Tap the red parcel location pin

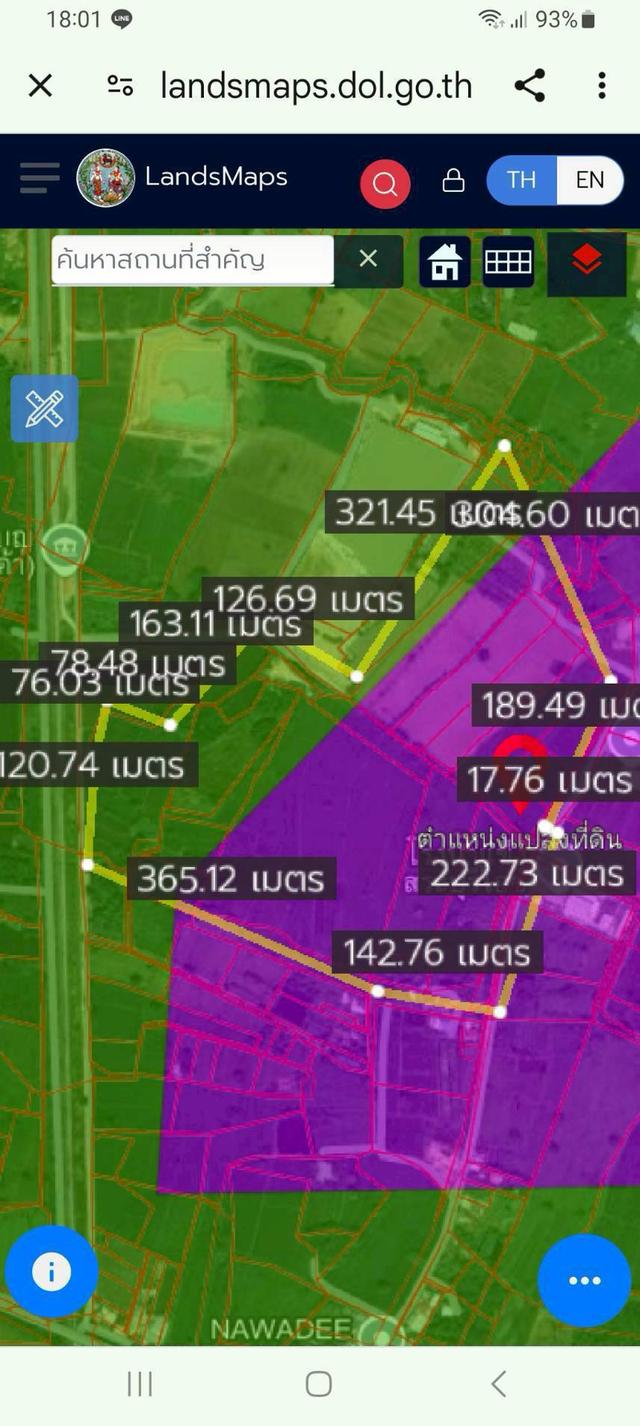[522, 770]
